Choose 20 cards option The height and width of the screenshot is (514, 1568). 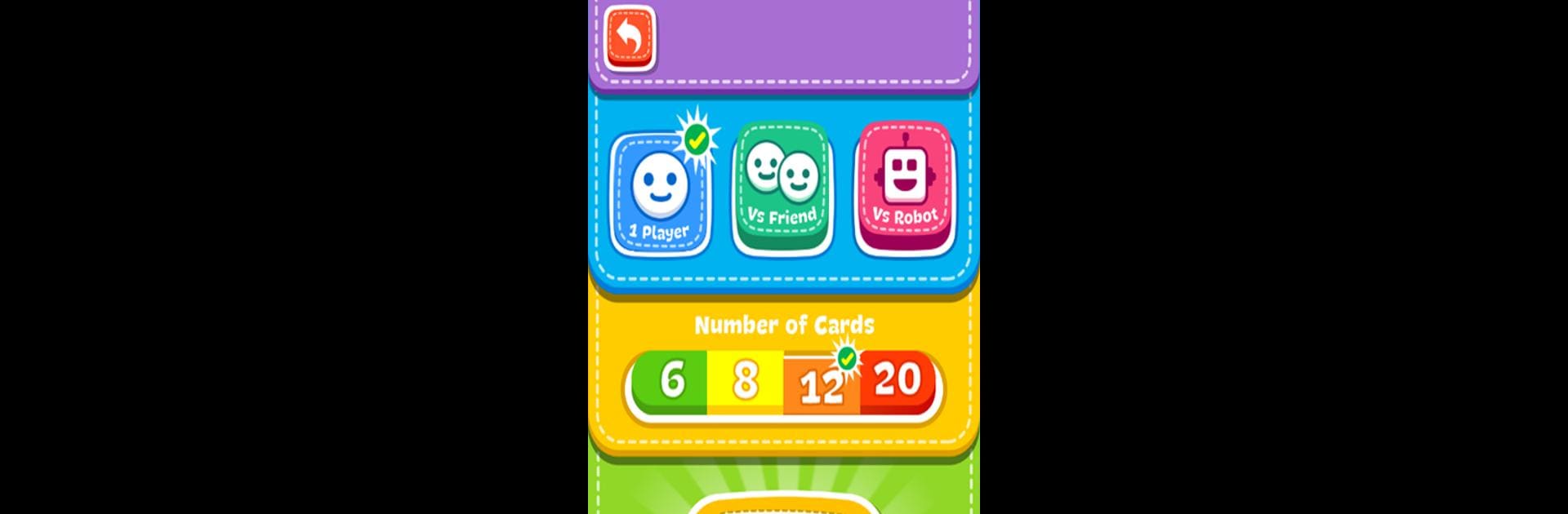pyautogui.click(x=897, y=379)
